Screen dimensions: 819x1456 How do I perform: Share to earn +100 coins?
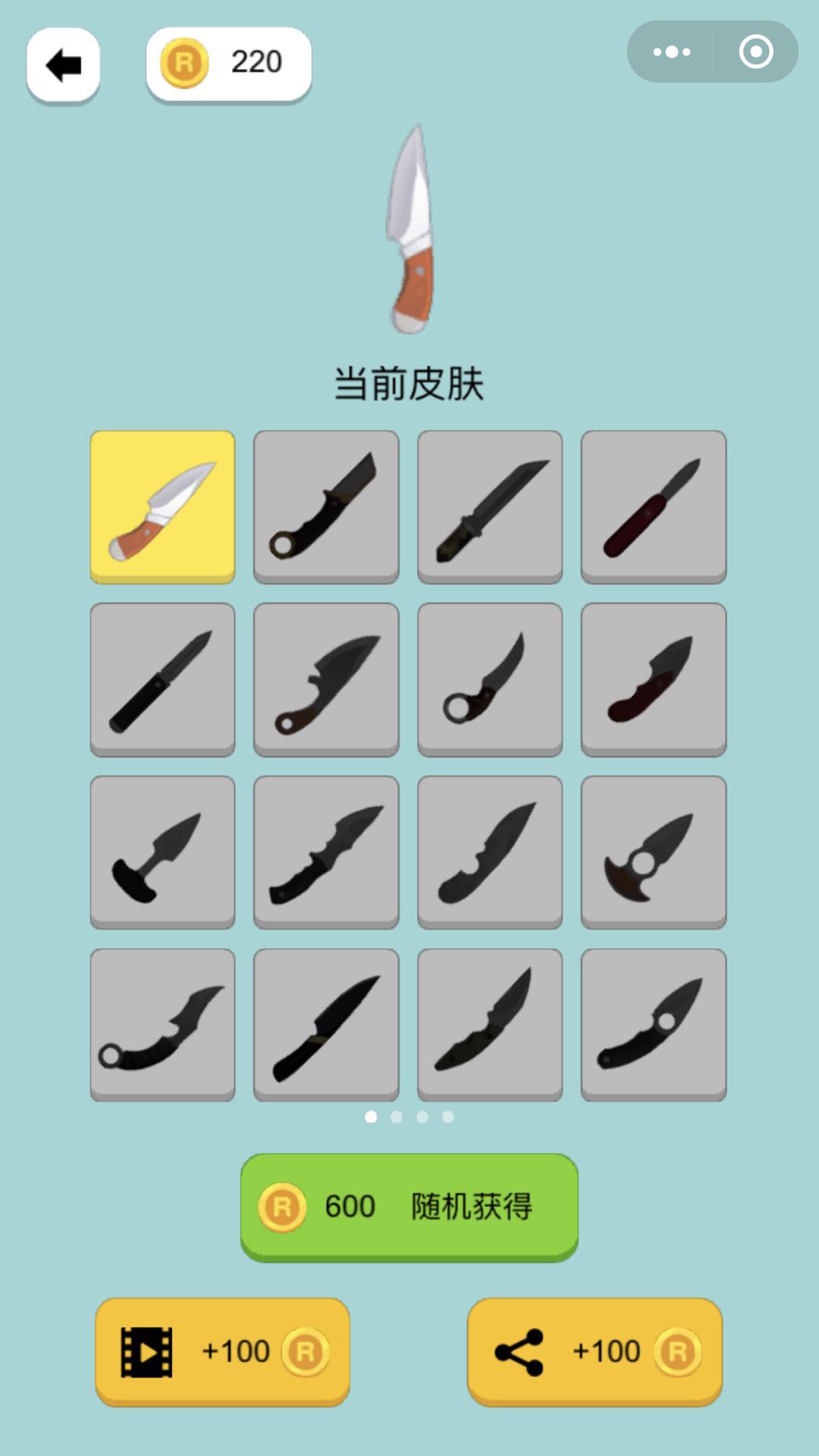(x=595, y=1351)
